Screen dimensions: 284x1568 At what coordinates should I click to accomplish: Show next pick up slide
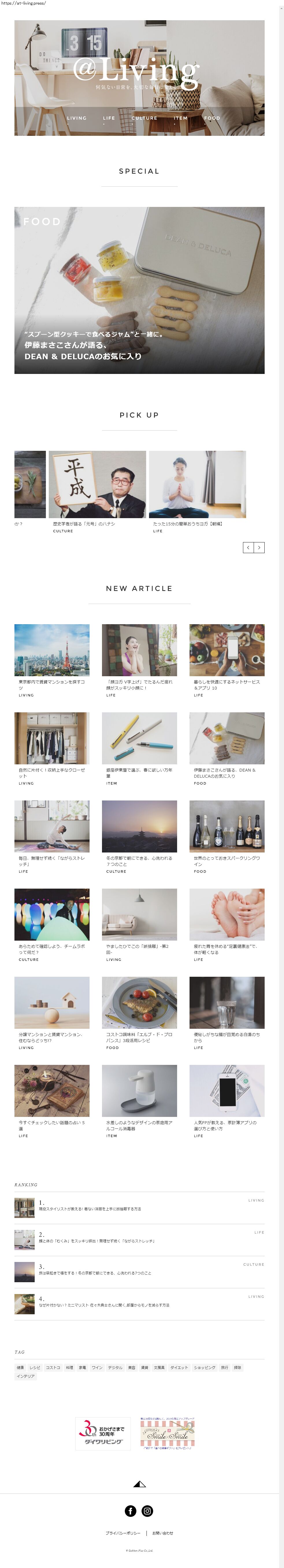click(259, 548)
